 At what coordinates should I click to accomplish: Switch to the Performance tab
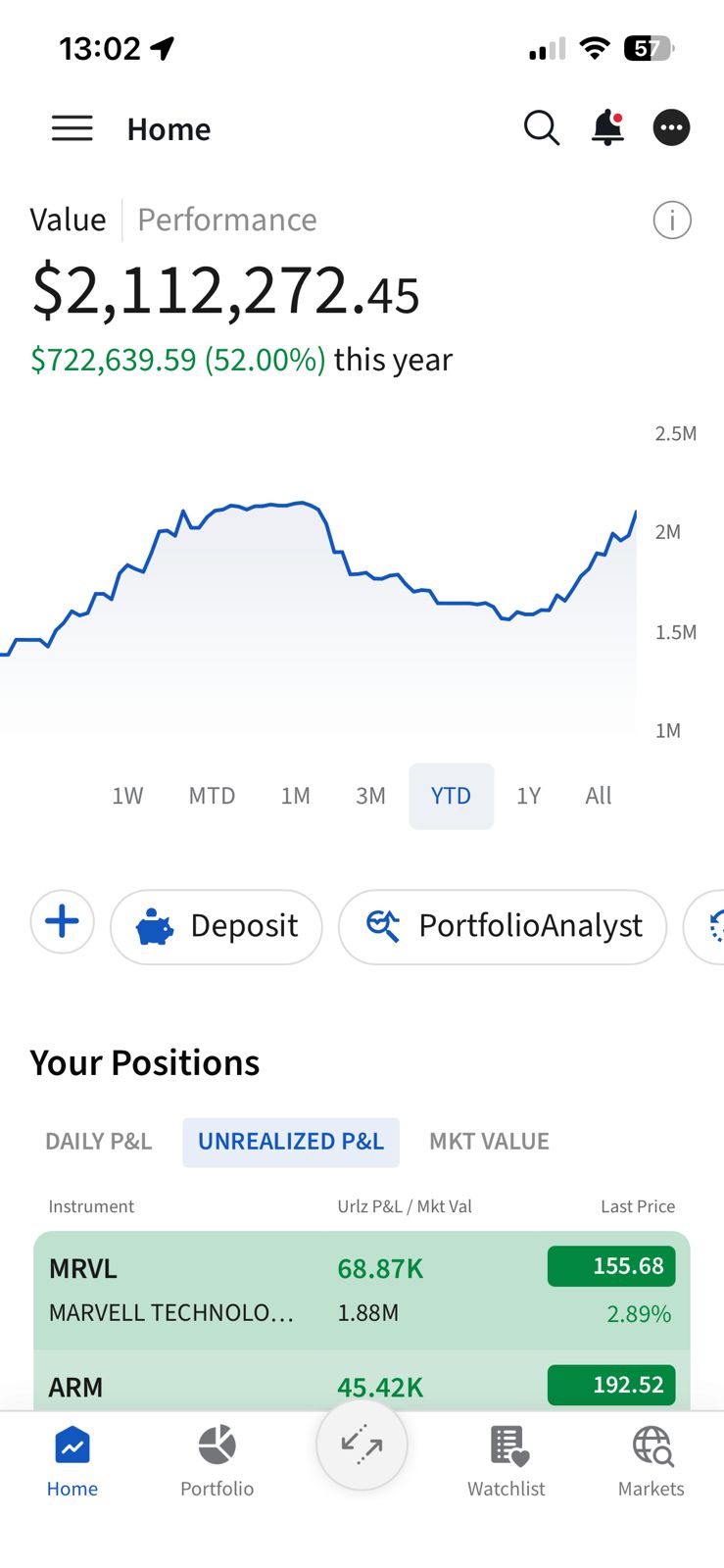[x=226, y=219]
